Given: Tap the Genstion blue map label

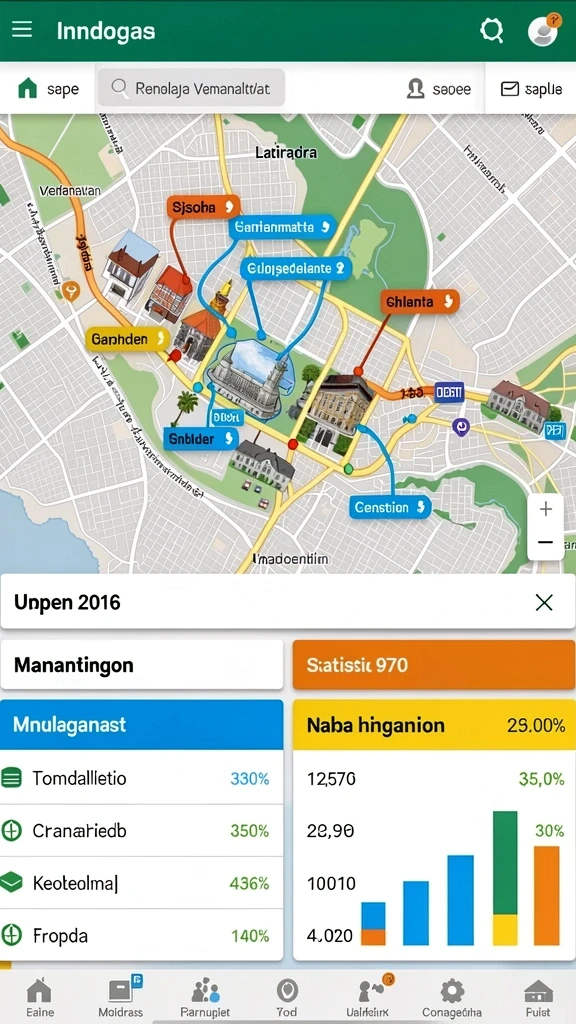Looking at the screenshot, I should tap(390, 507).
